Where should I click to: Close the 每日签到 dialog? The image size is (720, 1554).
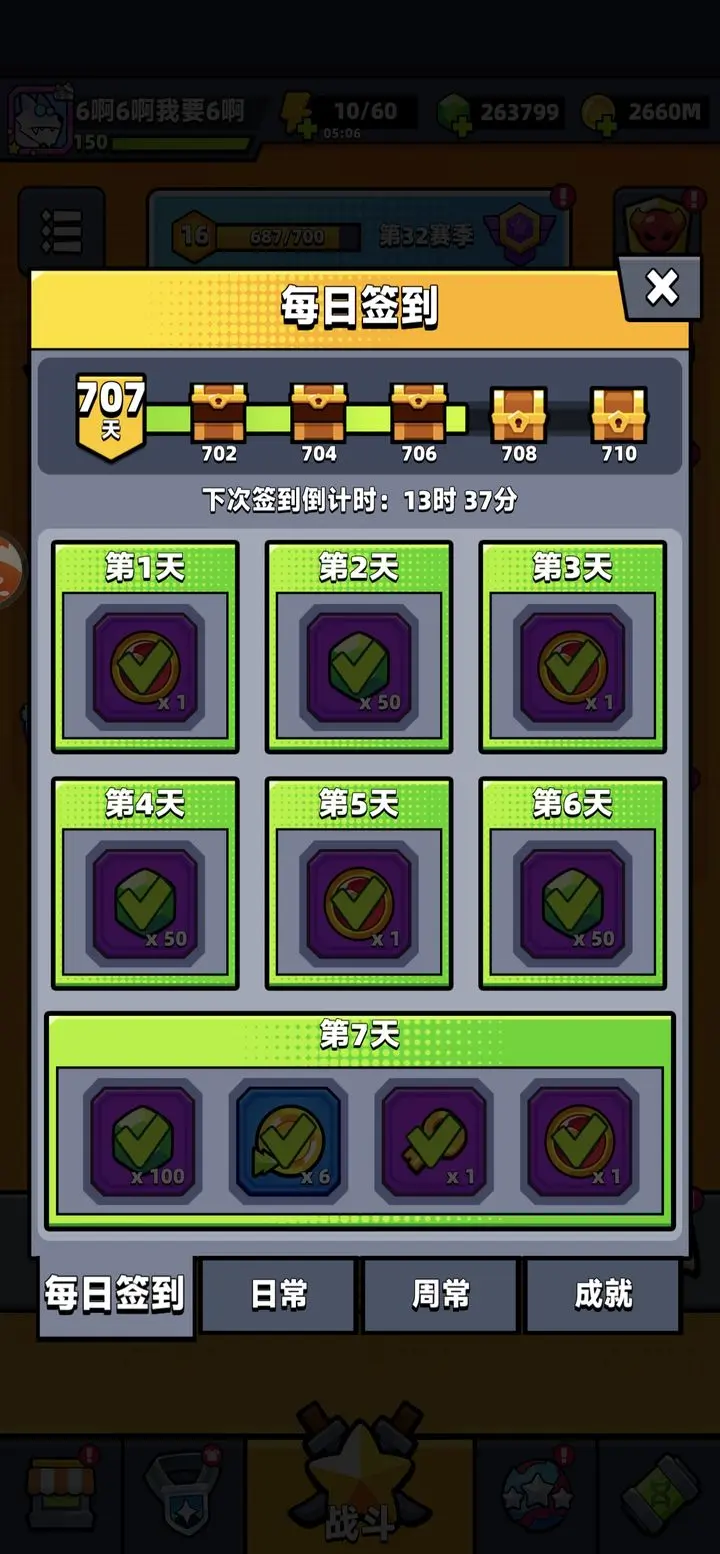[x=661, y=288]
